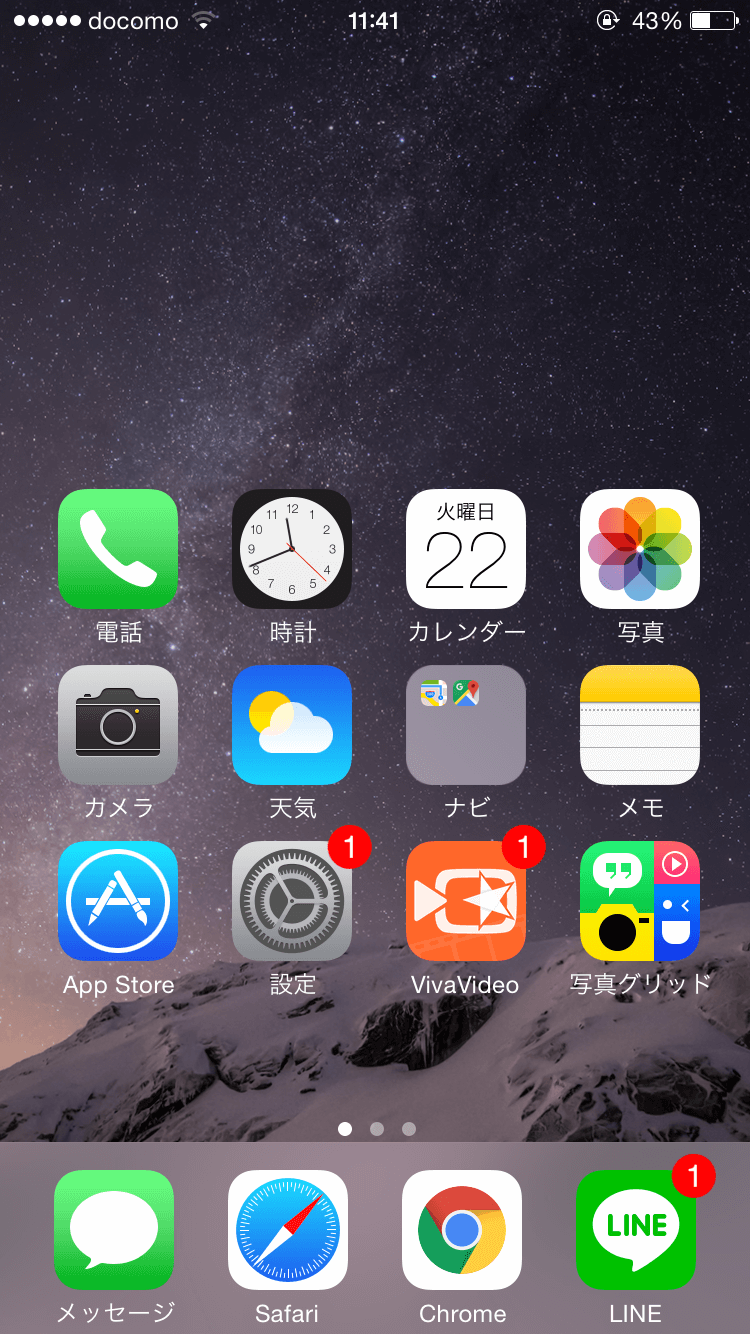Viewport: 750px width, 1334px height.
Task: Open the 電話 phone app
Action: click(118, 549)
